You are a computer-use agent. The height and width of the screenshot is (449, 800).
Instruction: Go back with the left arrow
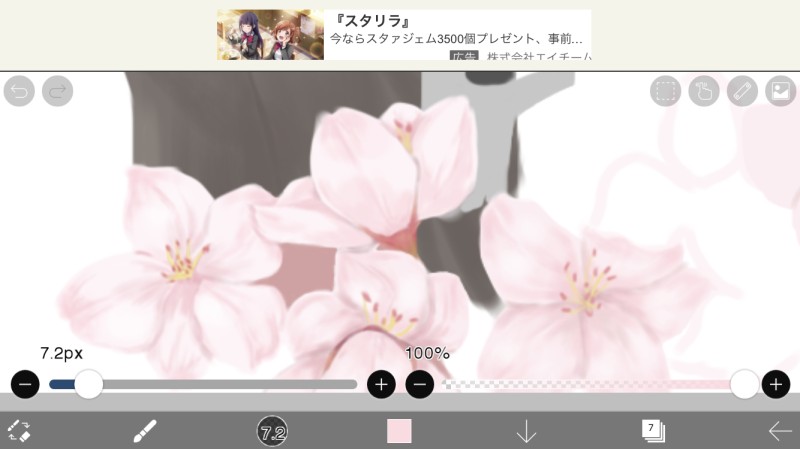pos(779,431)
